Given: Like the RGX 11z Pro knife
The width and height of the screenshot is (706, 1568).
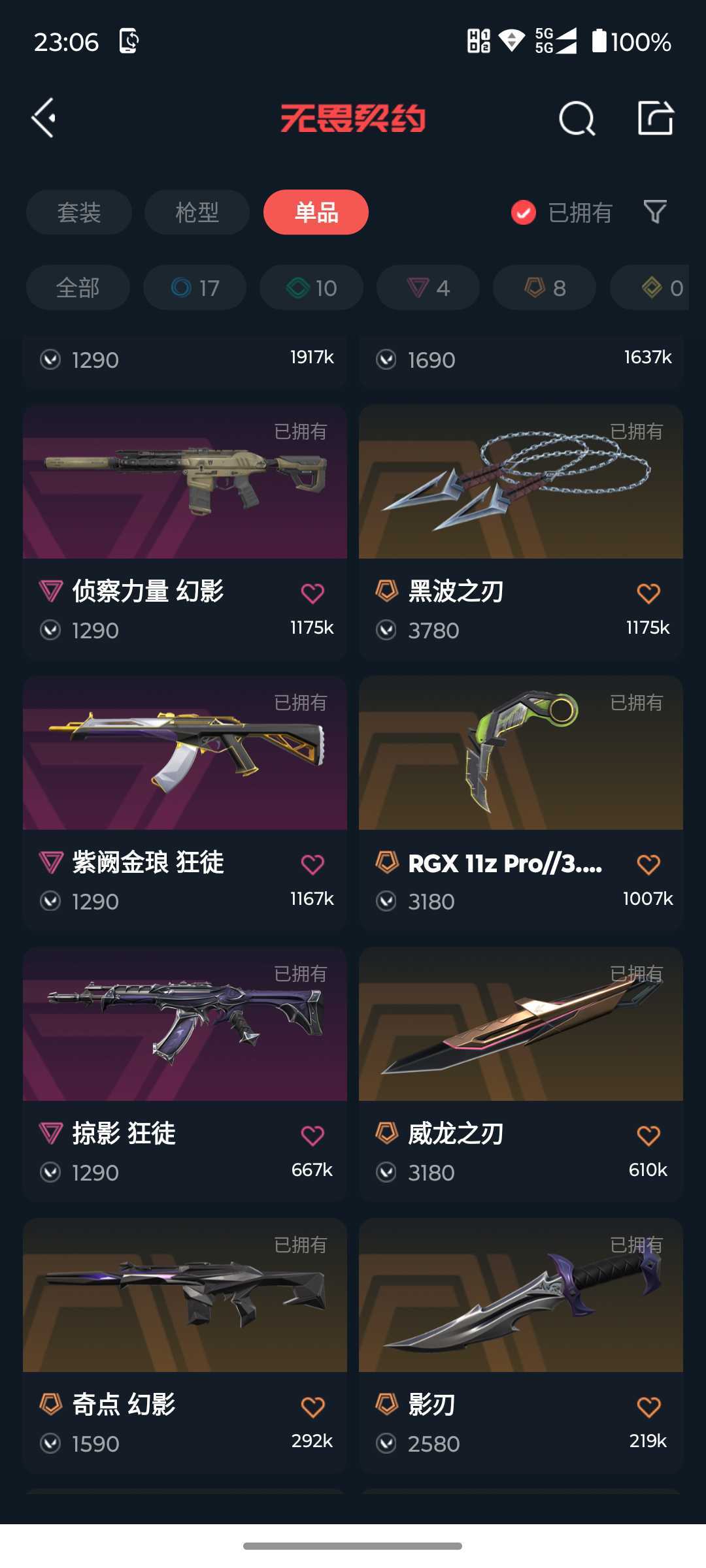Looking at the screenshot, I should [x=648, y=864].
